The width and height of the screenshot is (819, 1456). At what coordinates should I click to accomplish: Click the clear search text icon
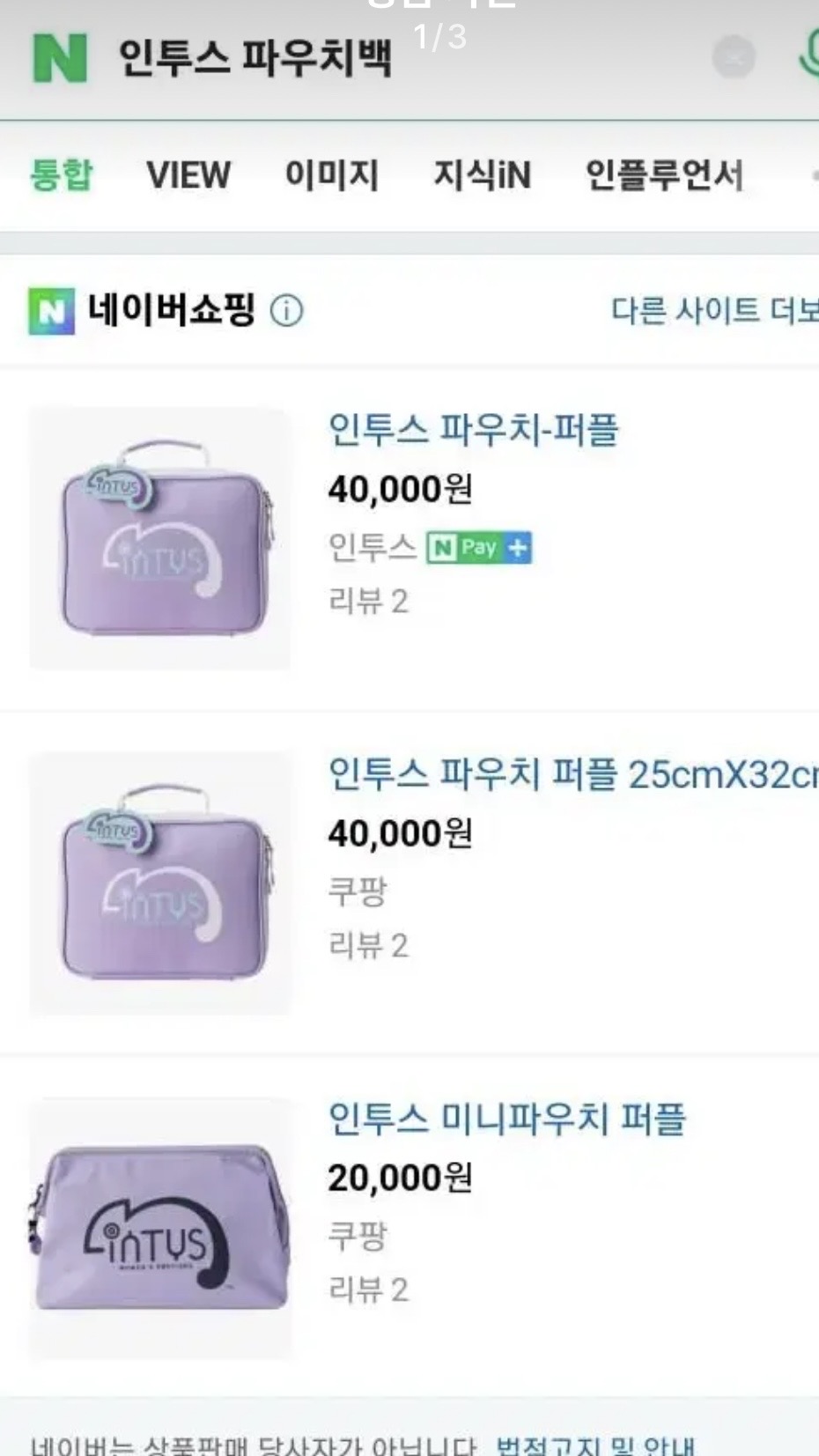(x=734, y=58)
